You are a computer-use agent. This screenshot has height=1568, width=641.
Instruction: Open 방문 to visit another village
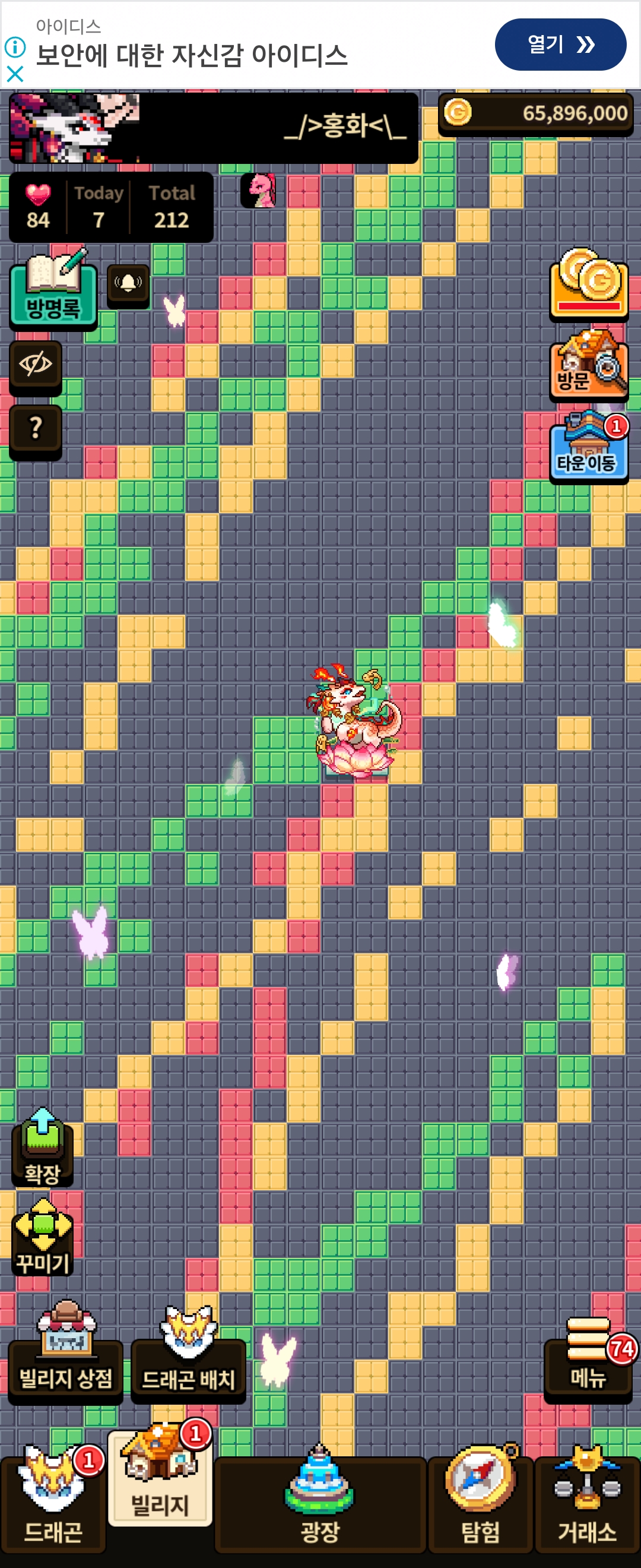pos(588,365)
